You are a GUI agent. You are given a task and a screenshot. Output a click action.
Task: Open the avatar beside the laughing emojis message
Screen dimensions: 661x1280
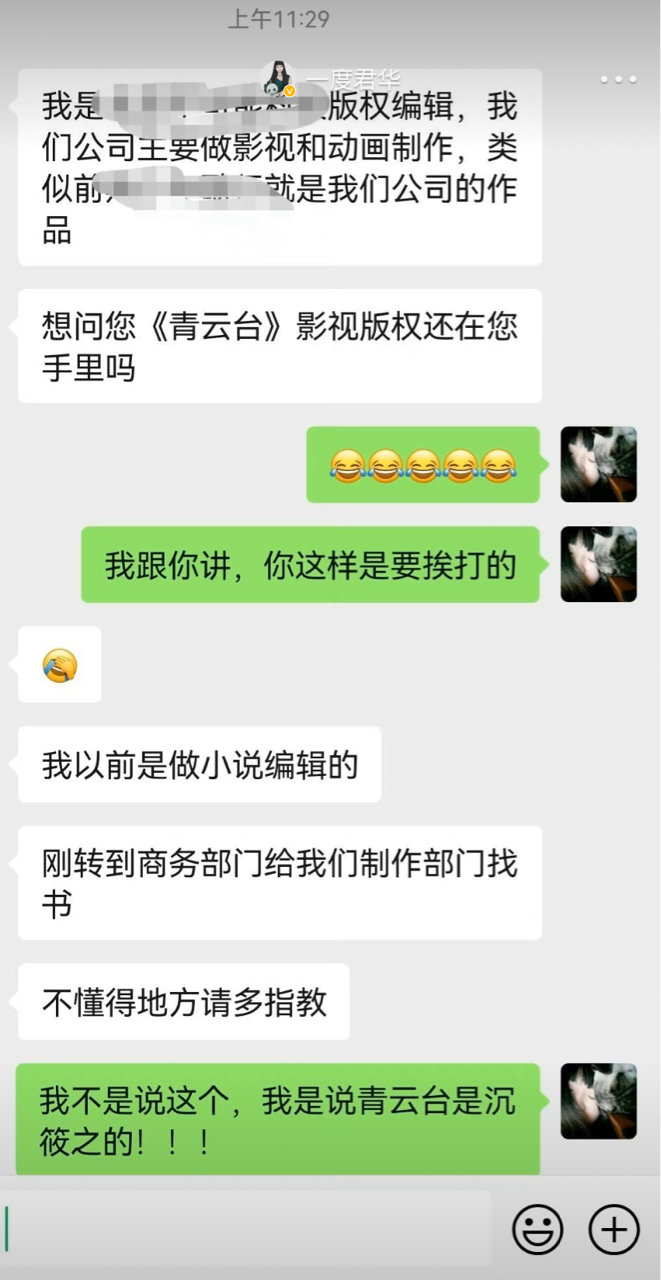click(598, 464)
